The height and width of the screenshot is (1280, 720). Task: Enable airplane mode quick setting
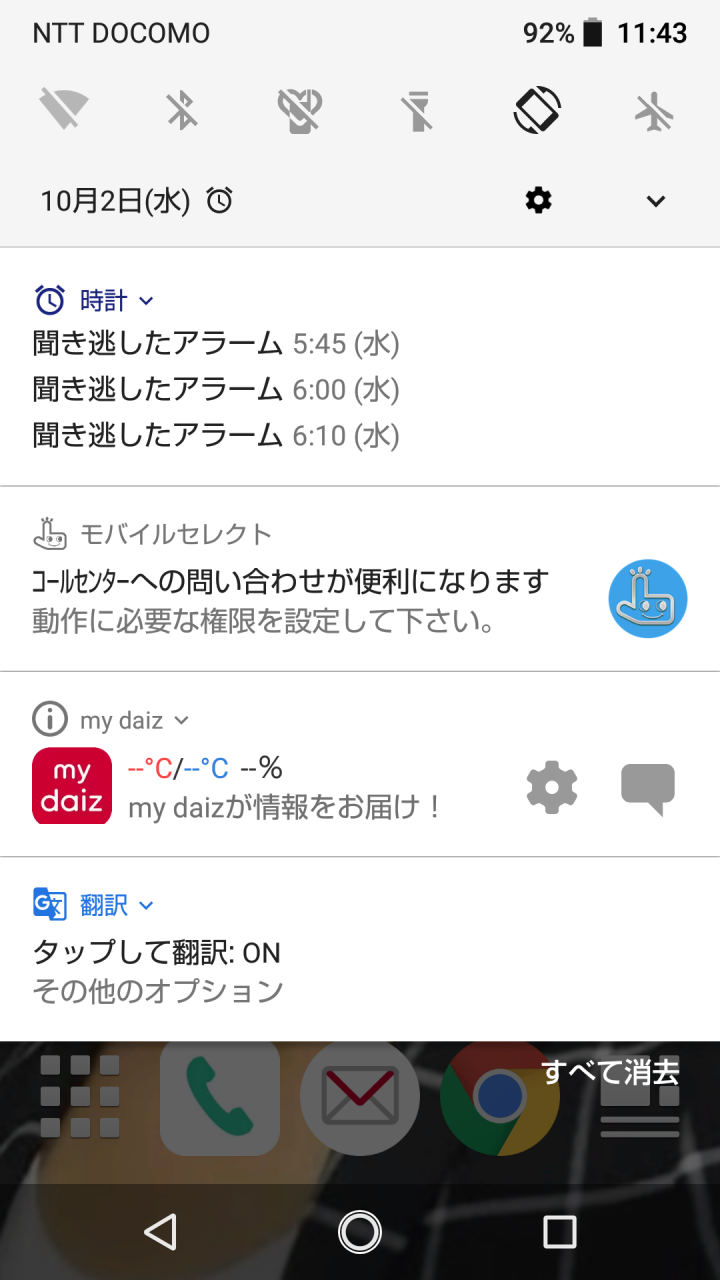click(655, 110)
